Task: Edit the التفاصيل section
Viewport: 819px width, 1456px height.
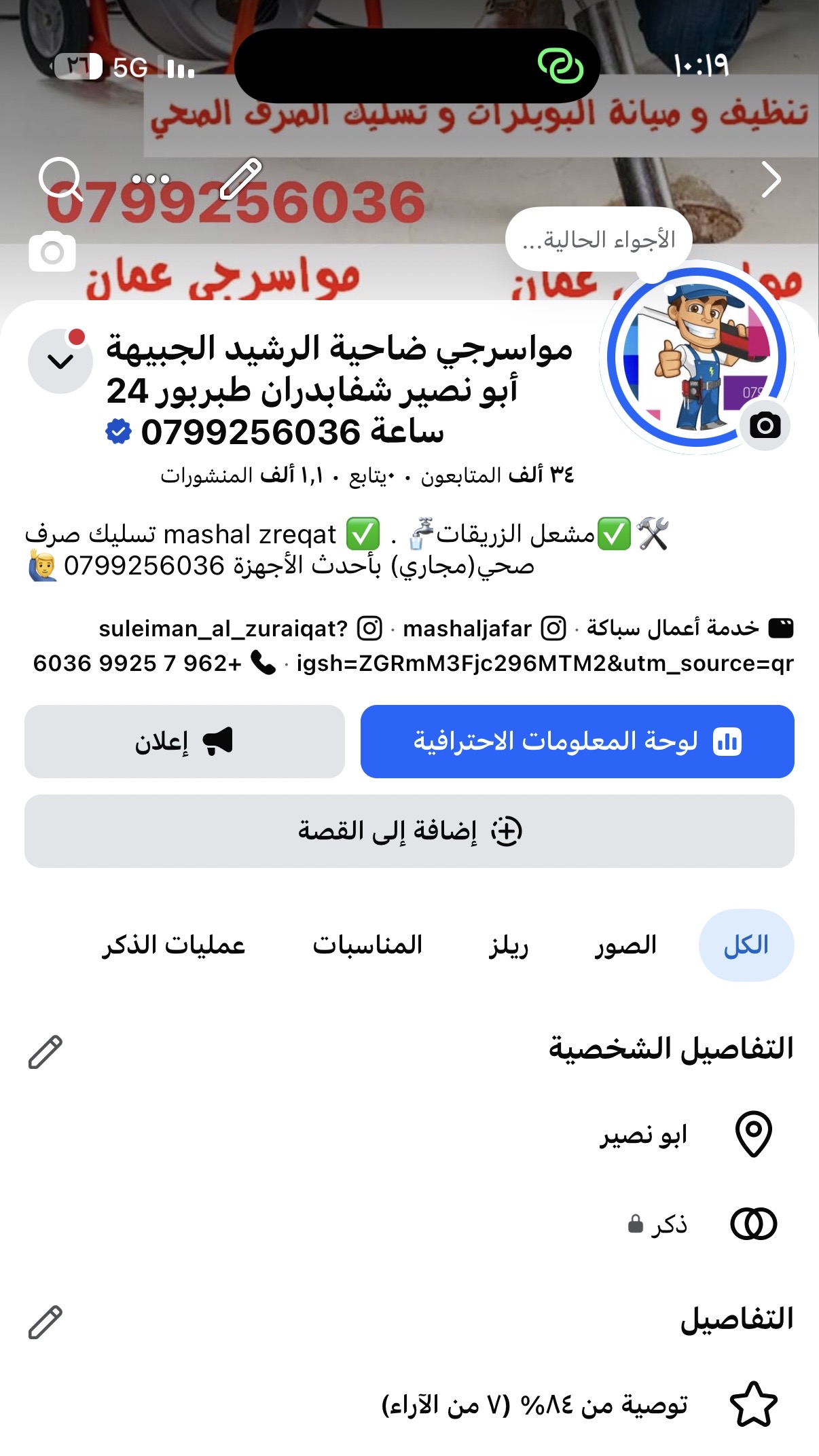Action: click(45, 1322)
